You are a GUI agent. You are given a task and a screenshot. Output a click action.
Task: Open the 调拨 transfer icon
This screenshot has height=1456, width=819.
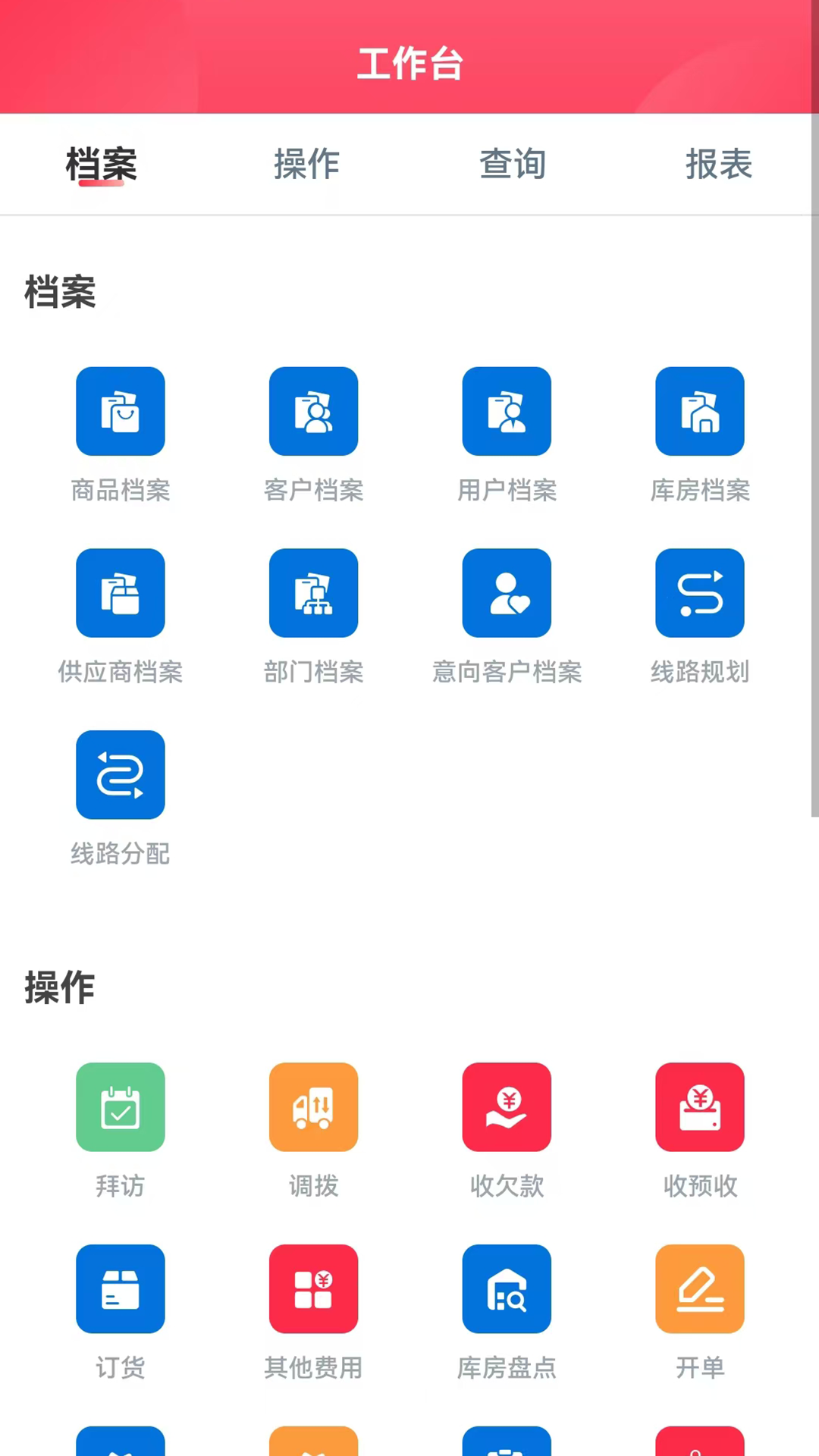pyautogui.click(x=313, y=1107)
